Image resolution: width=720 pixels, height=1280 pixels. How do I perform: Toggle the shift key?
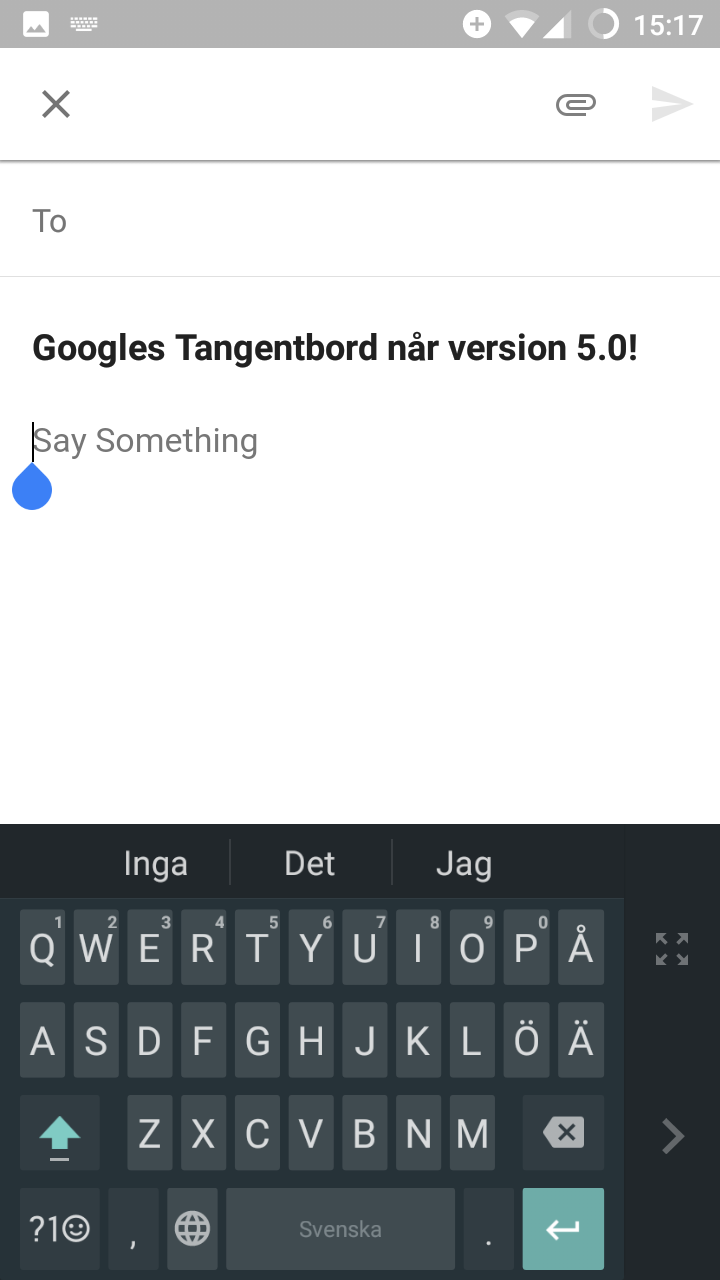(60, 1133)
